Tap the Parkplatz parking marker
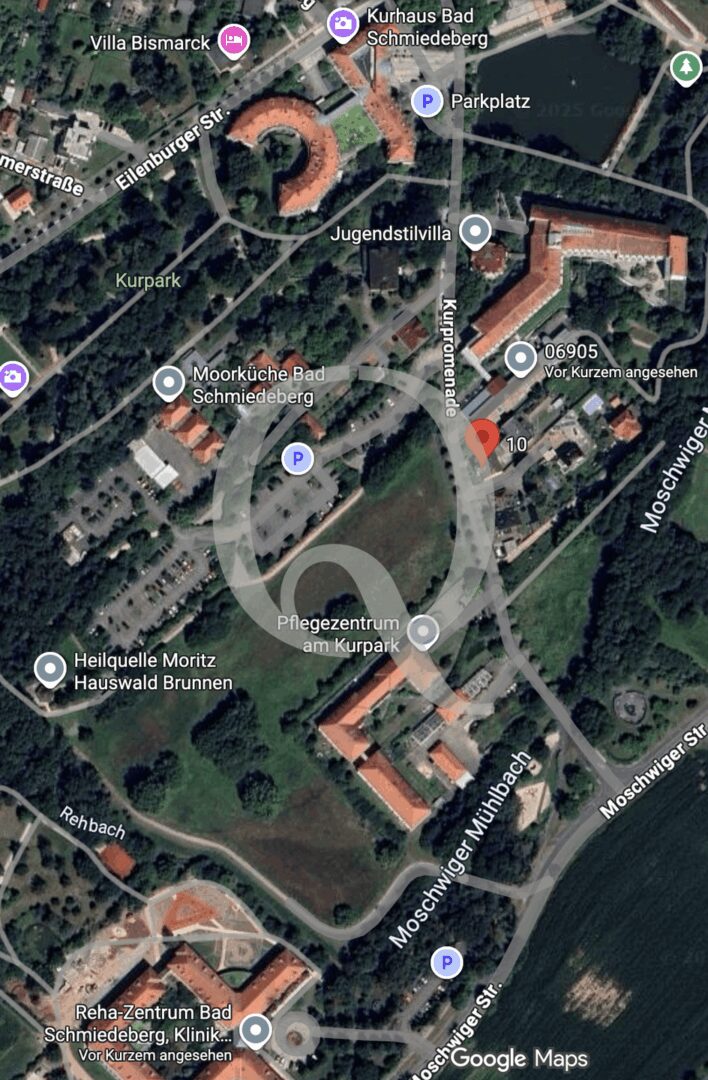 (427, 100)
